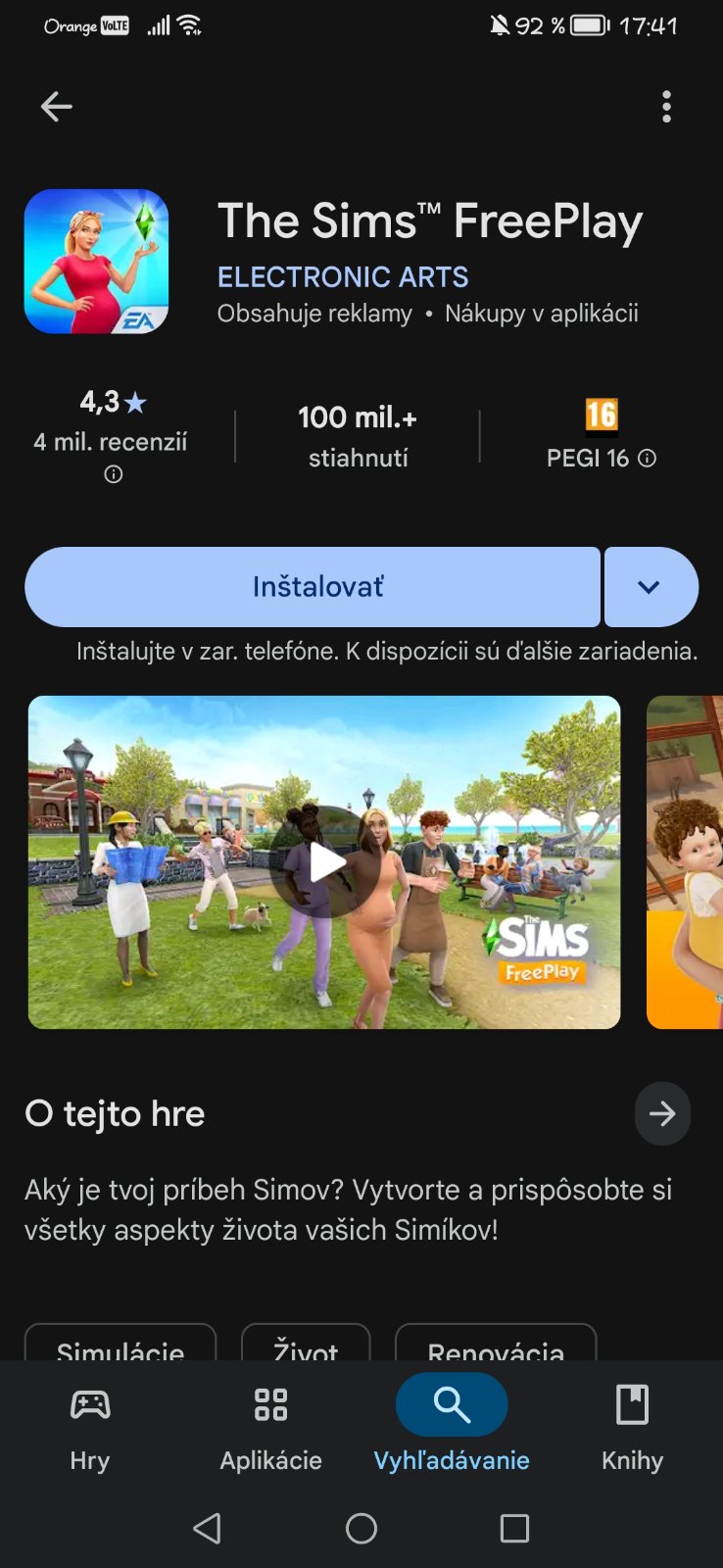Screen dimensions: 723x1568
Task: Tap the system home button
Action: (361, 1528)
